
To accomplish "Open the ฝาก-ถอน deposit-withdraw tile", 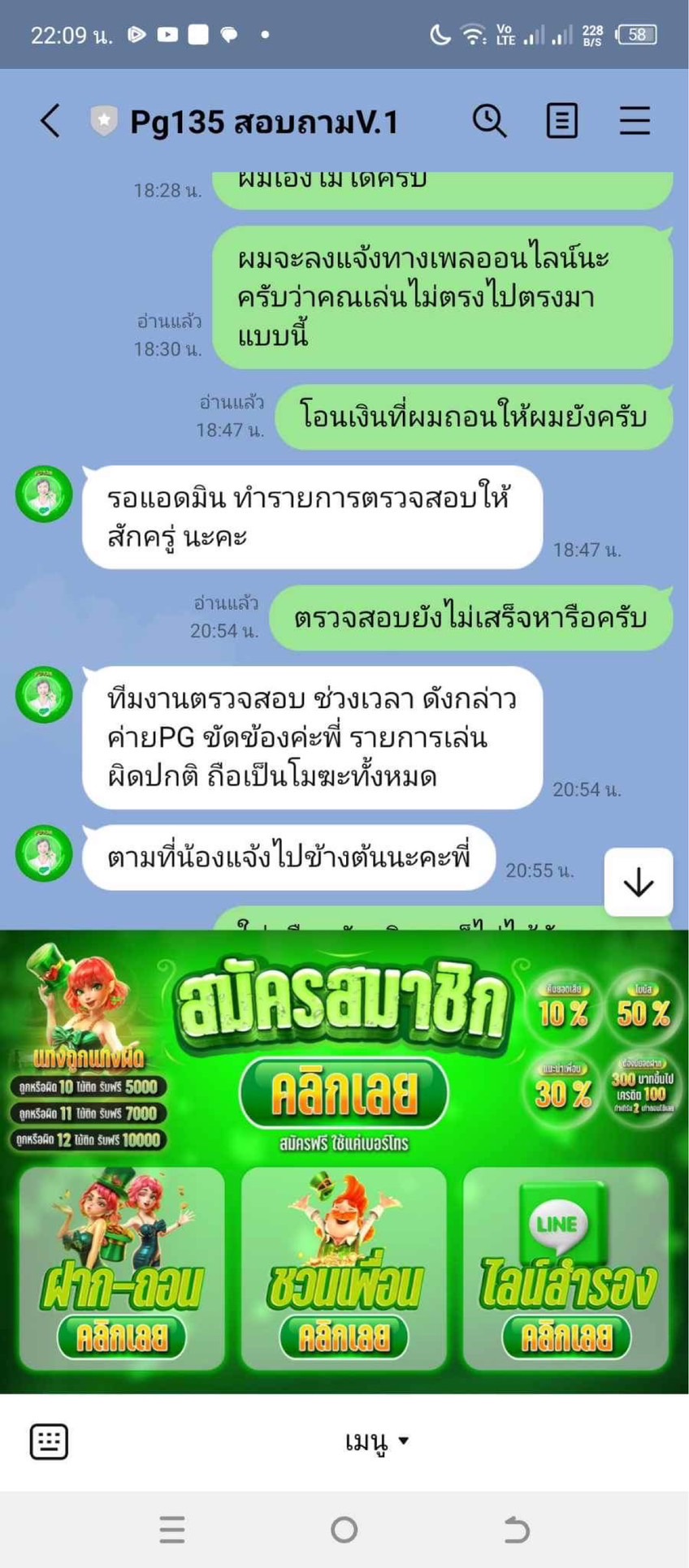I will (x=122, y=1268).
